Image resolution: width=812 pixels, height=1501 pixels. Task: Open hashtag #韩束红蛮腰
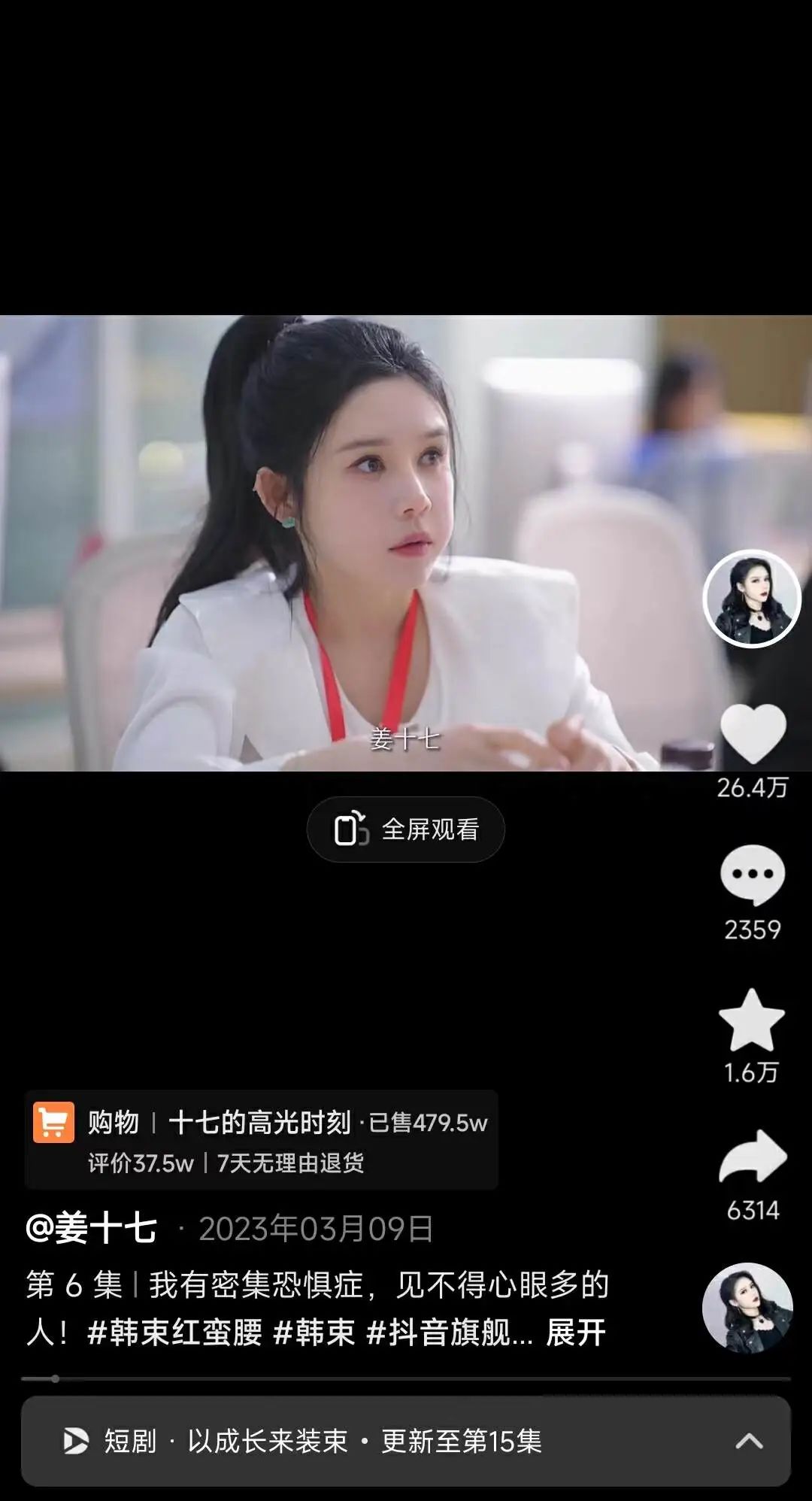[174, 1333]
